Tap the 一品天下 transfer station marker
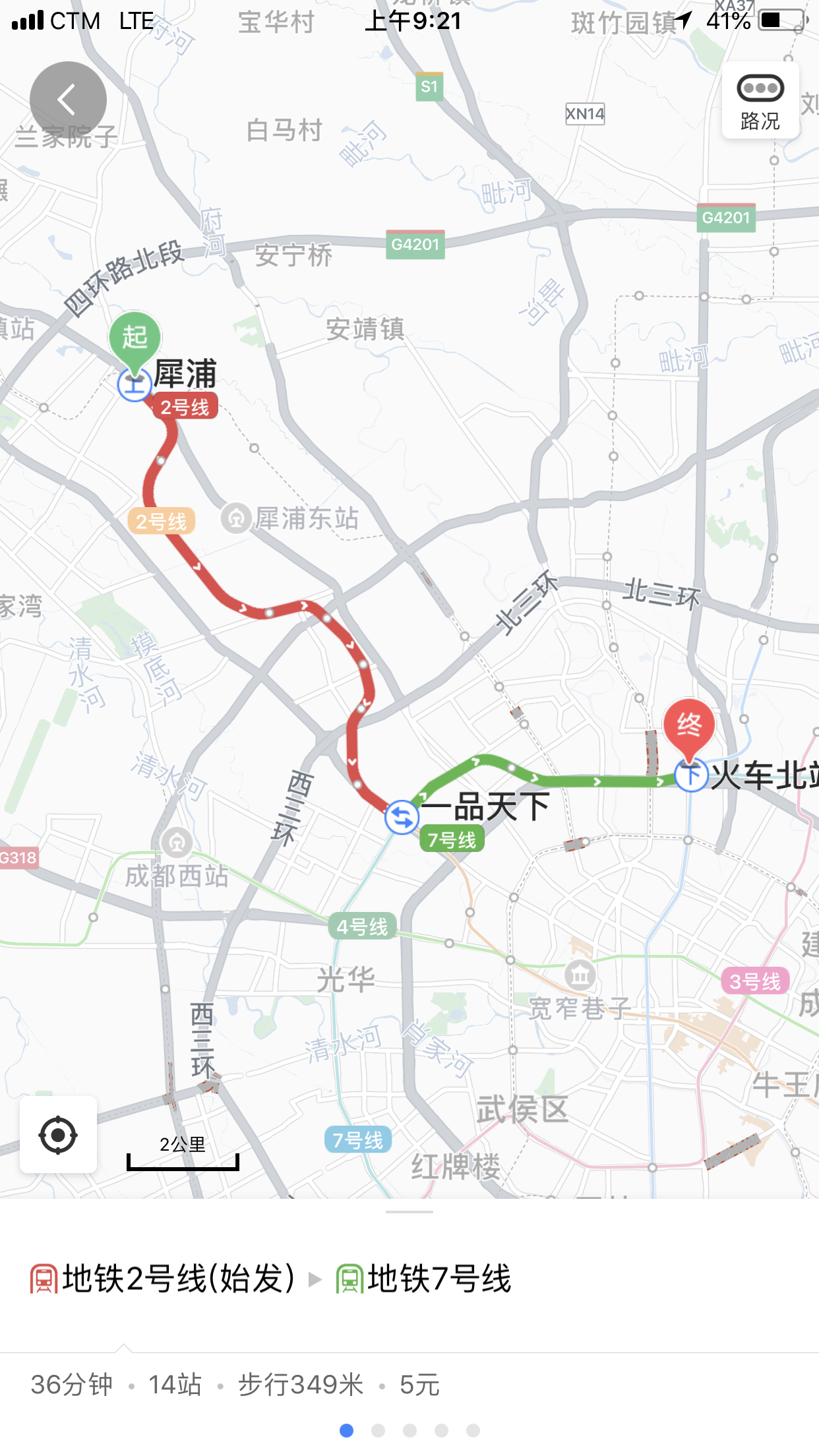This screenshot has height=1456, width=819. pos(402,818)
